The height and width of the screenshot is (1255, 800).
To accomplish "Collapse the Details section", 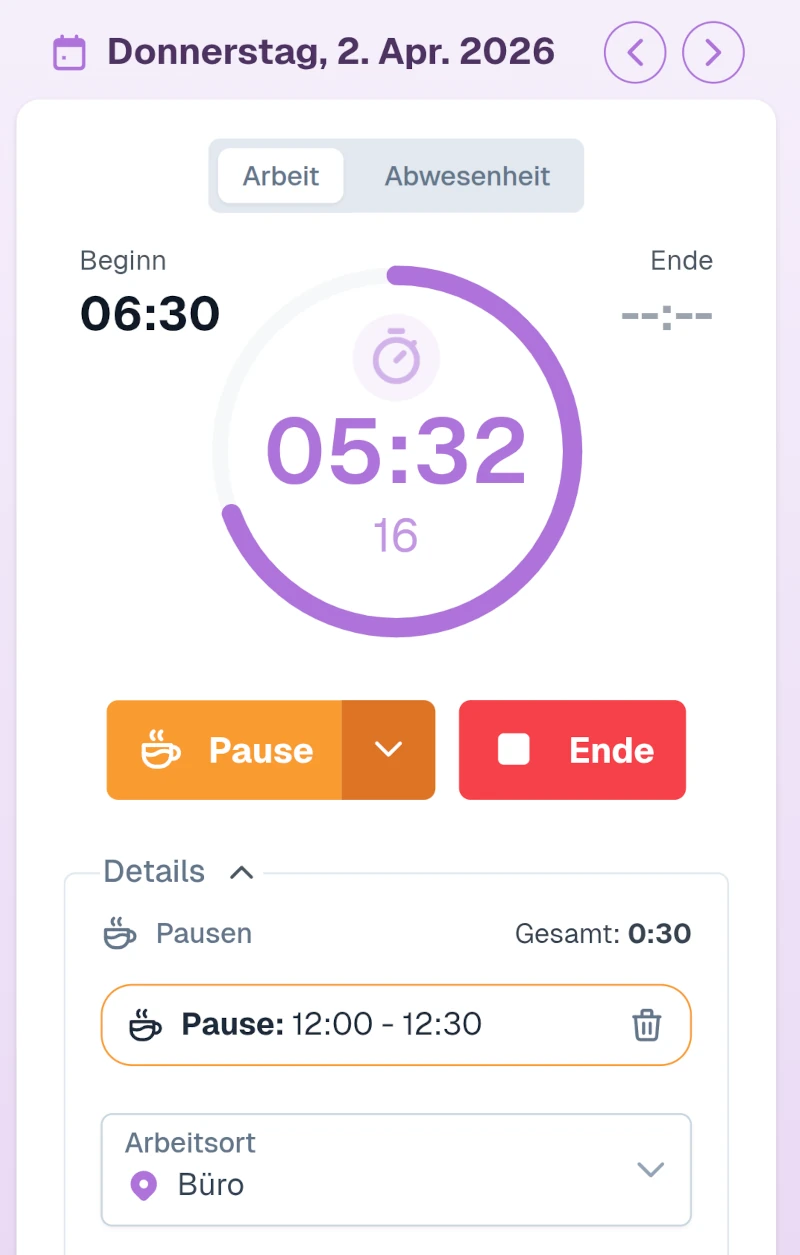I will (241, 872).
